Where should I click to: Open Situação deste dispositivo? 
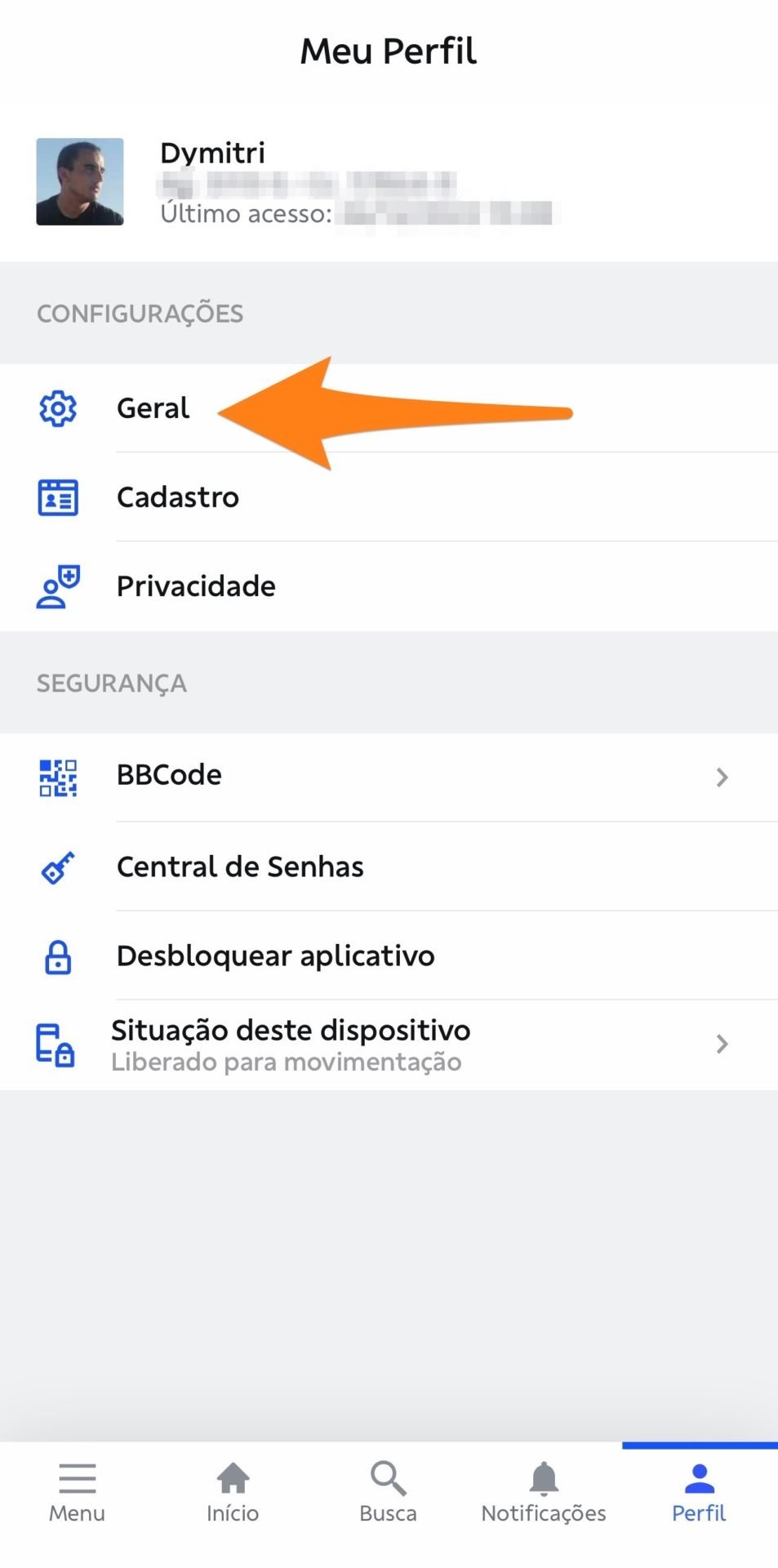pyautogui.click(x=389, y=1045)
